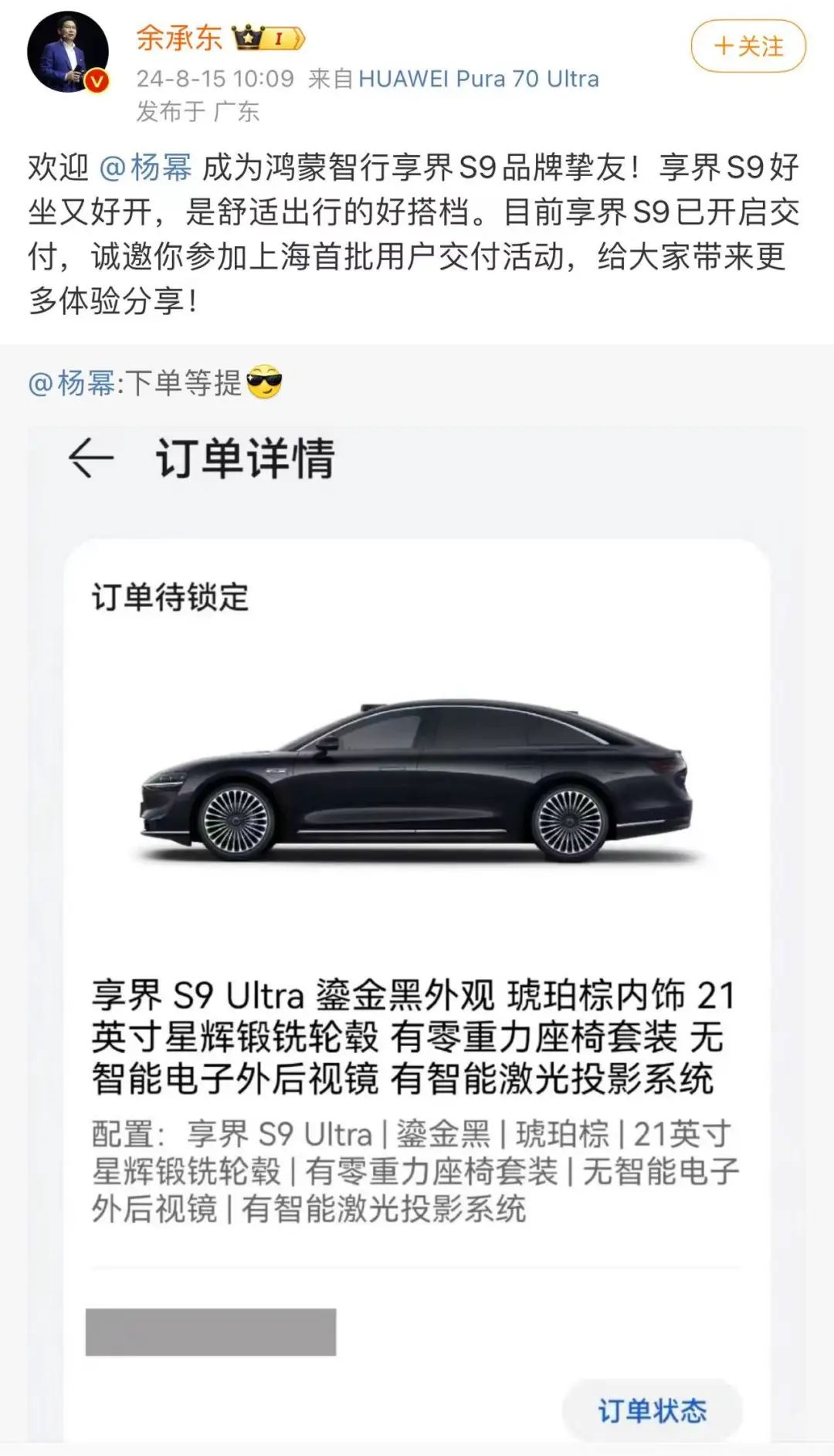This screenshot has height=1456, width=834.
Task: Open @杨幂 link in the reposted 下单等提 post
Action: 71,383
